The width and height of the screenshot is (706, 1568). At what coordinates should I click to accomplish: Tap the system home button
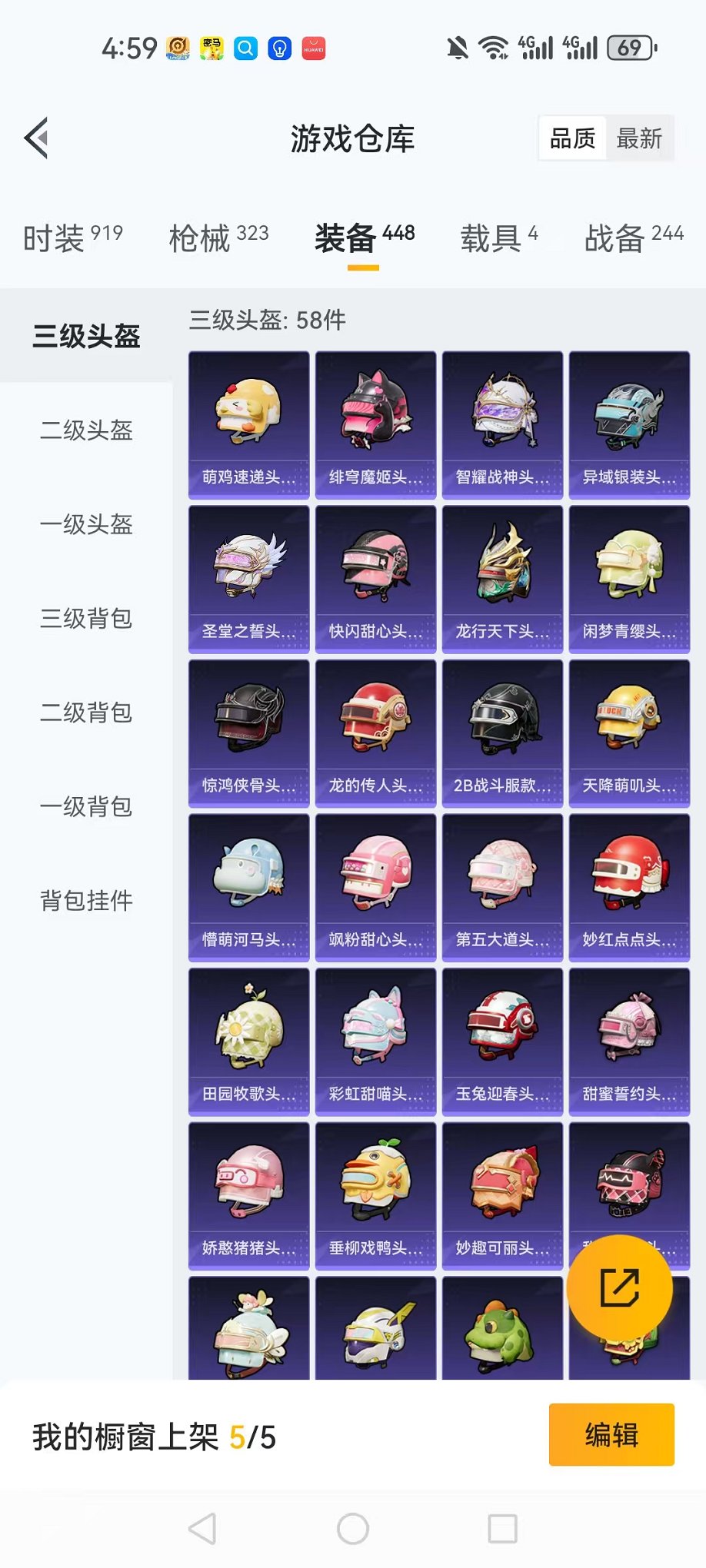[x=353, y=1529]
